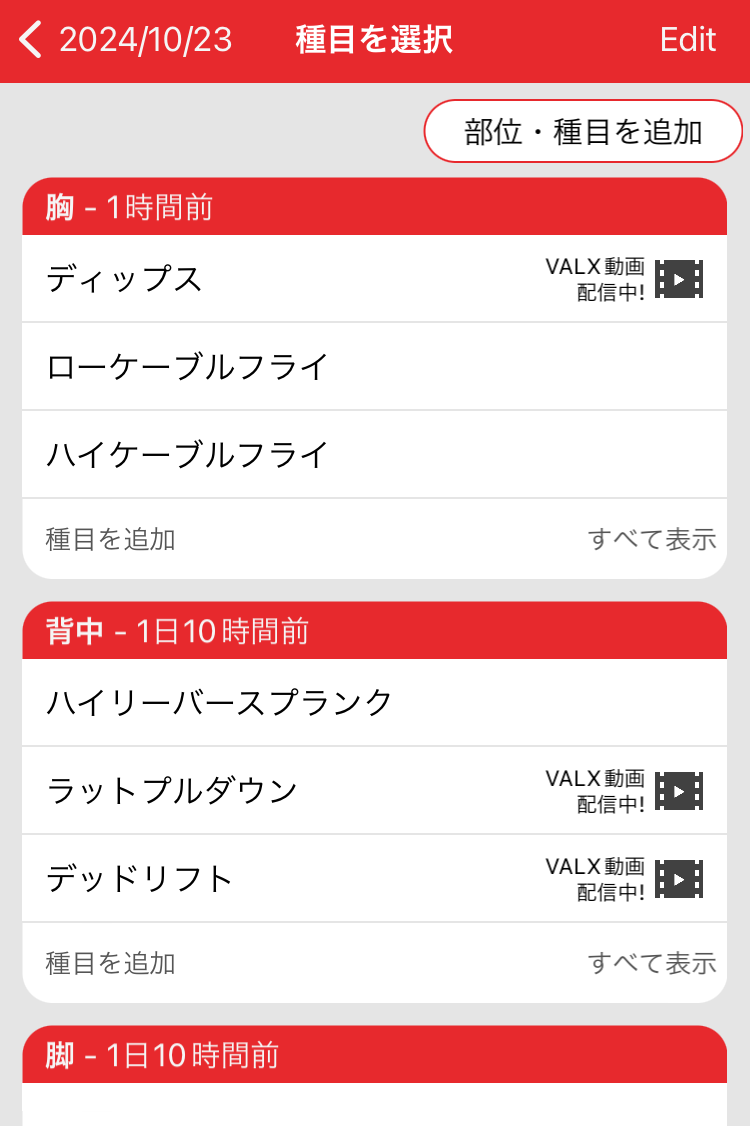Open ハイリーバースプランク exercise
The width and height of the screenshot is (750, 1126).
pyautogui.click(x=220, y=703)
